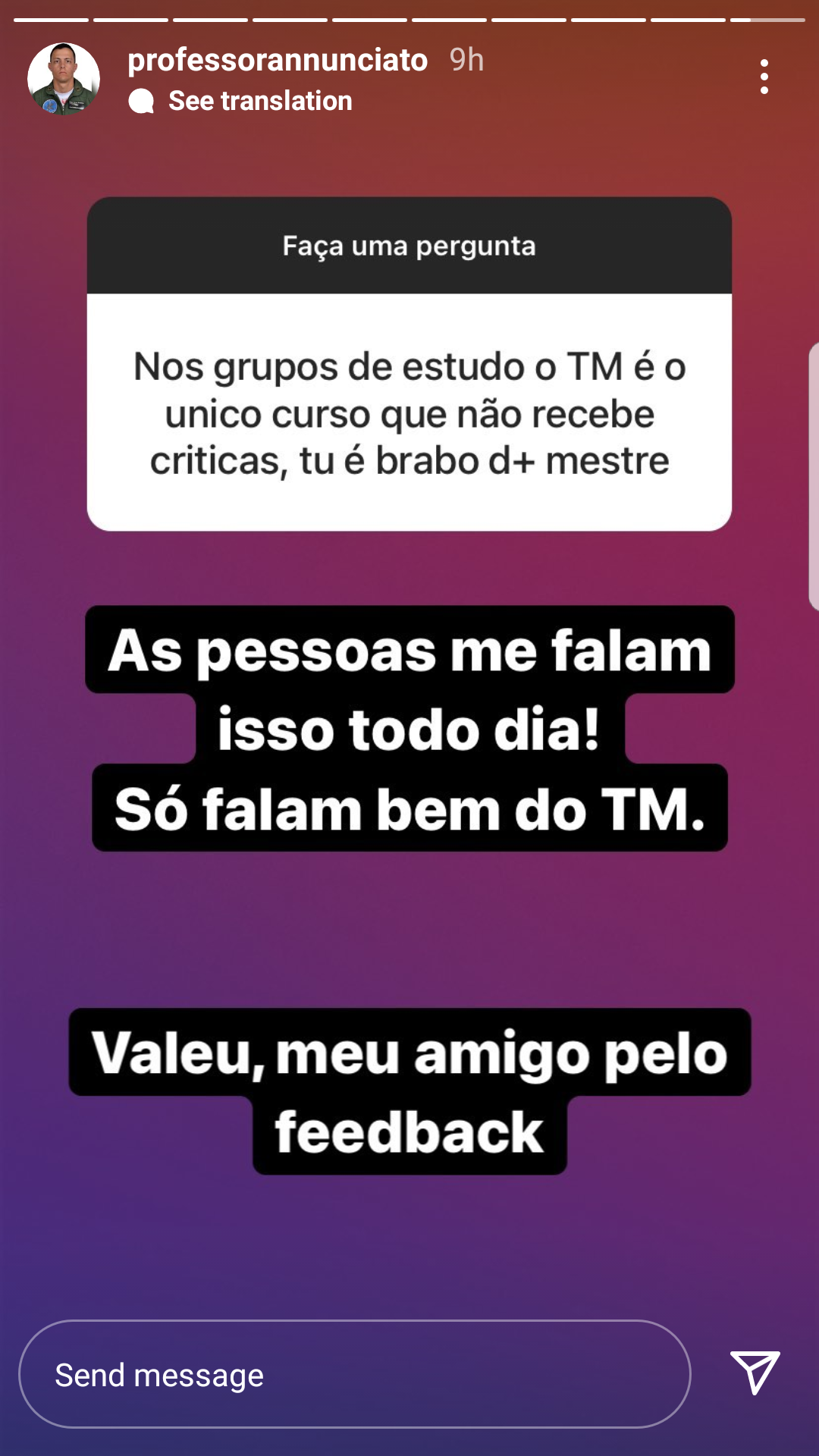
Task: Focus the Send message field
Action: 354,1374
